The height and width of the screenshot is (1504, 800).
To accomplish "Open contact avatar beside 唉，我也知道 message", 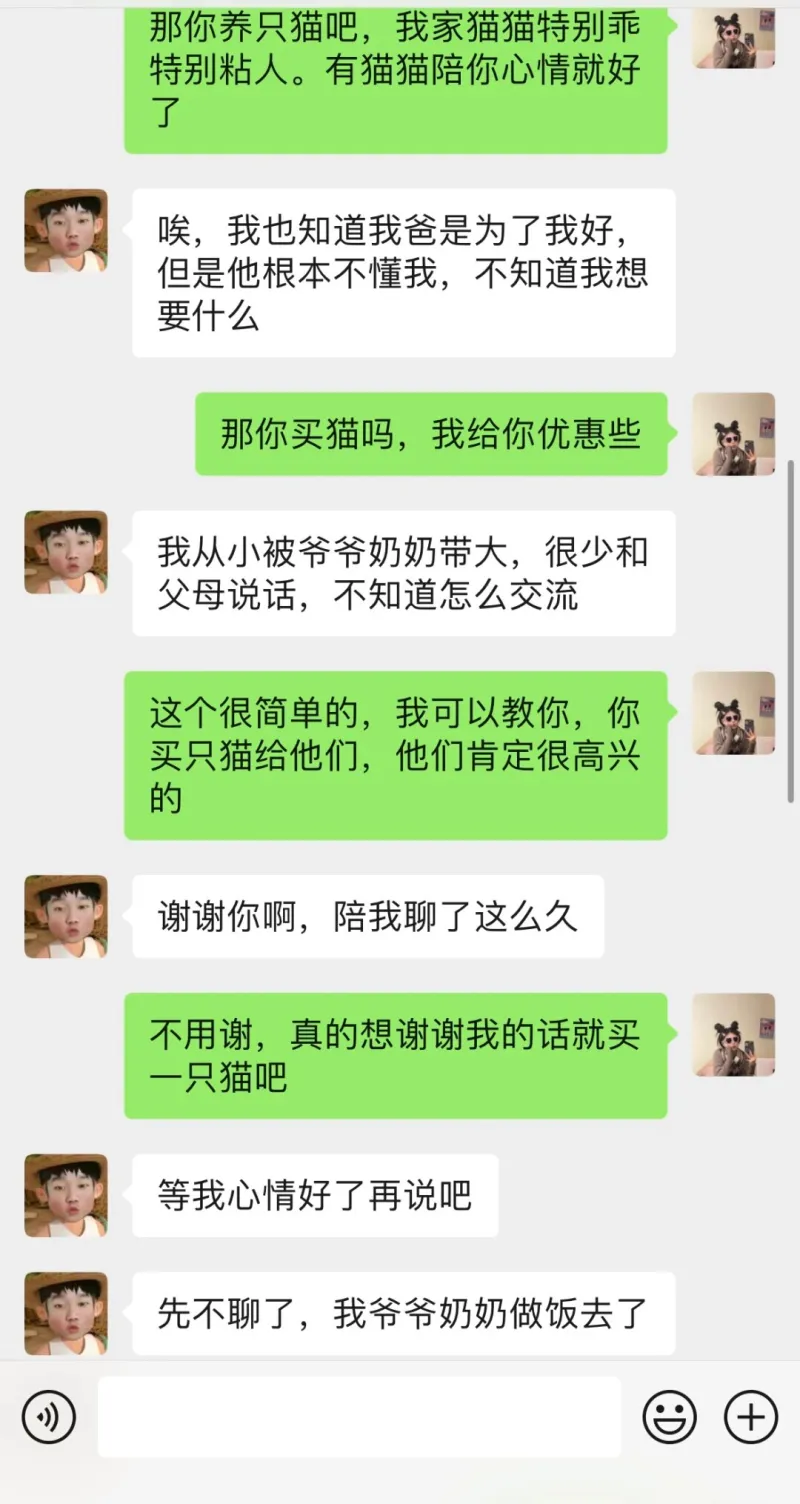I will [x=66, y=231].
